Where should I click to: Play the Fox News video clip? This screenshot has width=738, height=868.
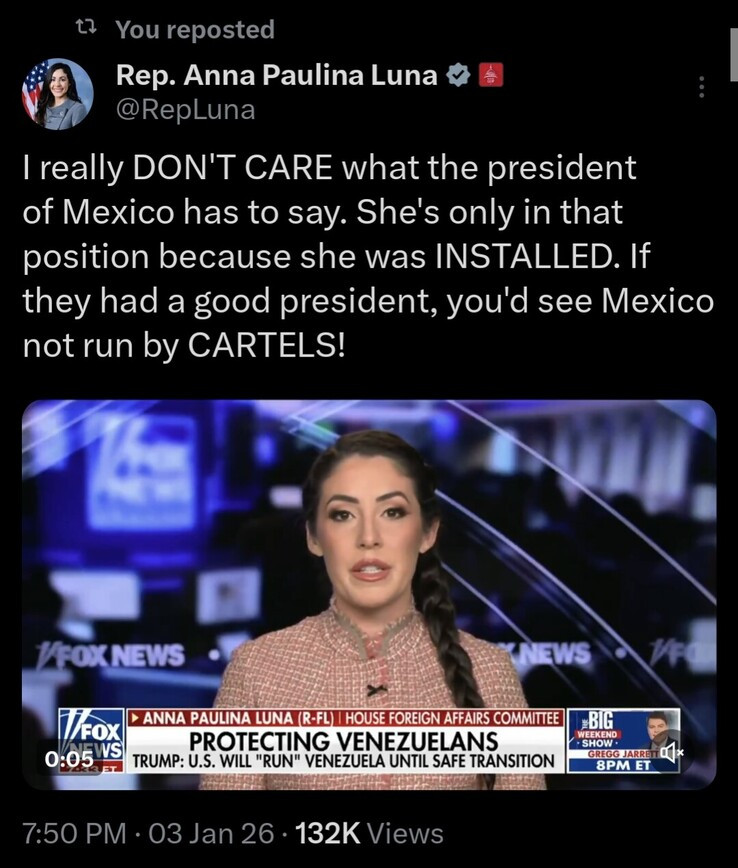[x=369, y=594]
